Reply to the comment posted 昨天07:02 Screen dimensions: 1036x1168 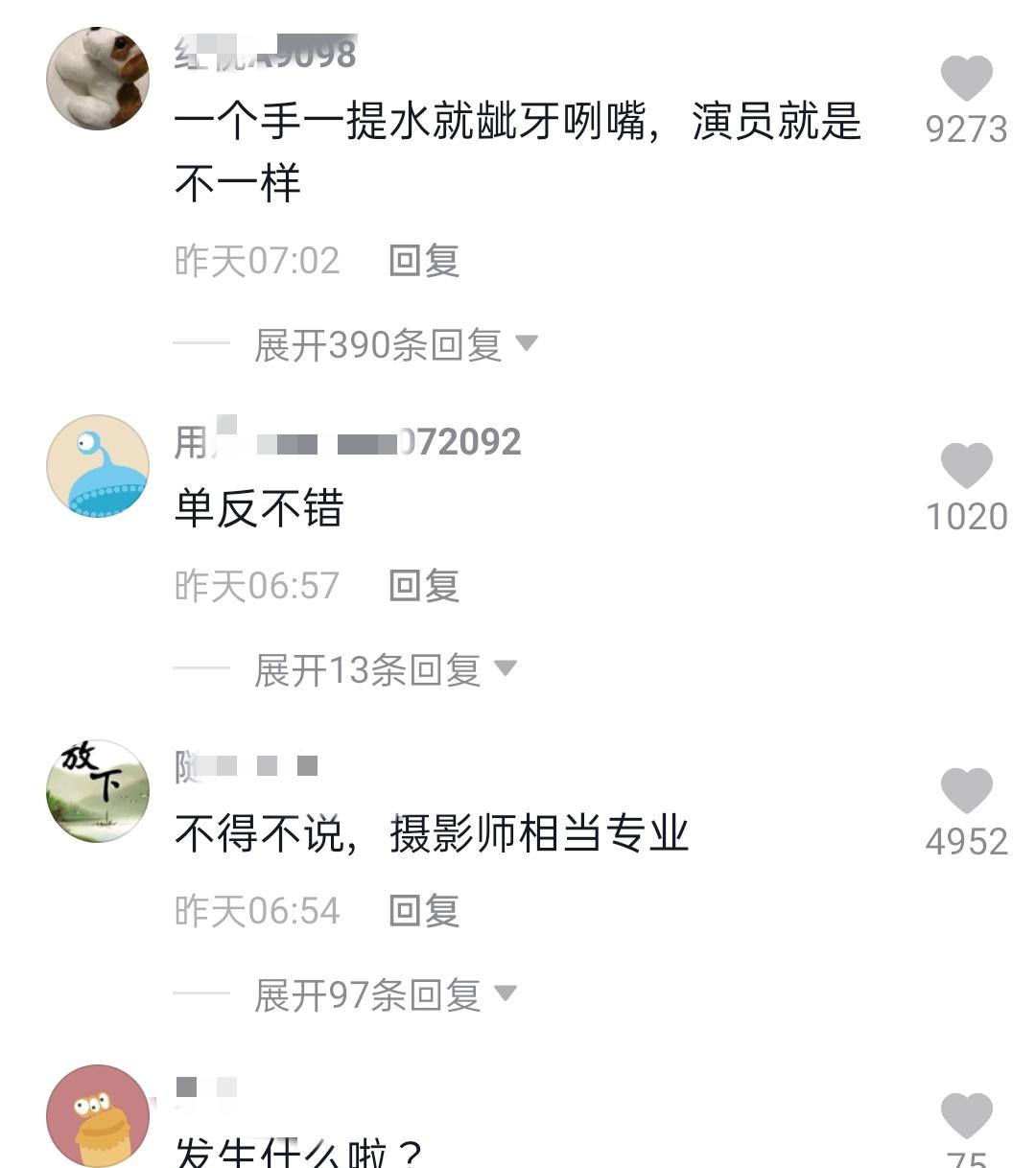[x=424, y=261]
